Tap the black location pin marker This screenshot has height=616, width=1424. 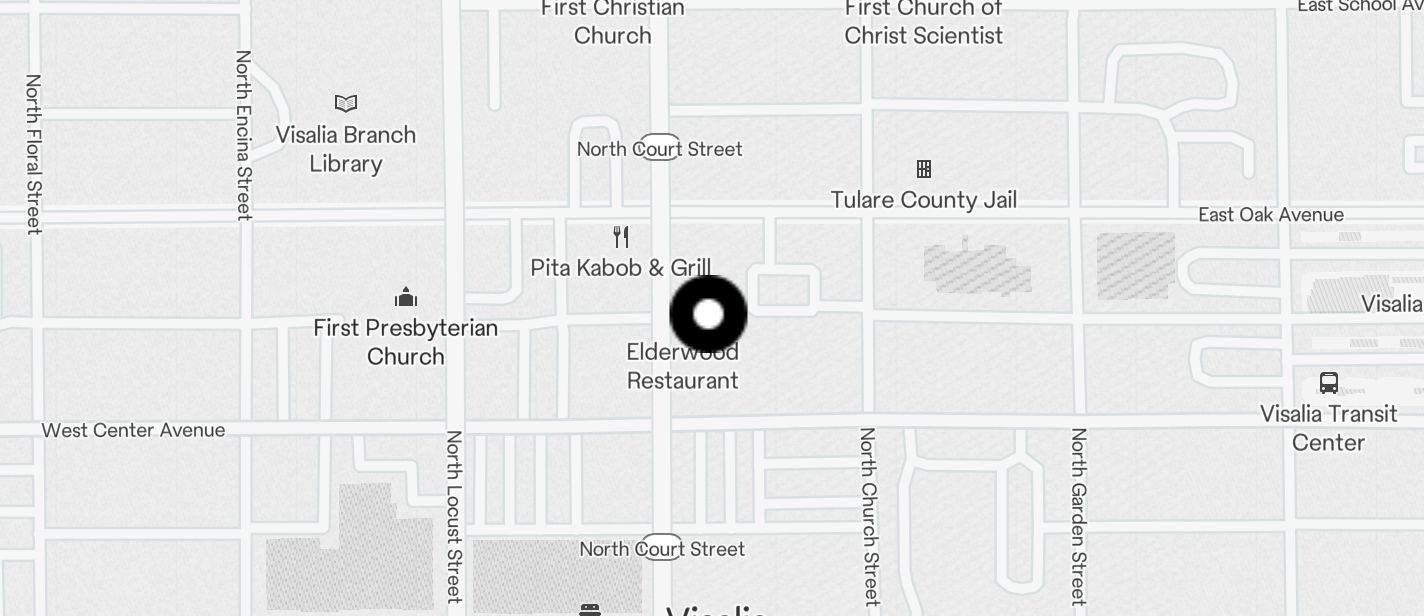coord(708,314)
